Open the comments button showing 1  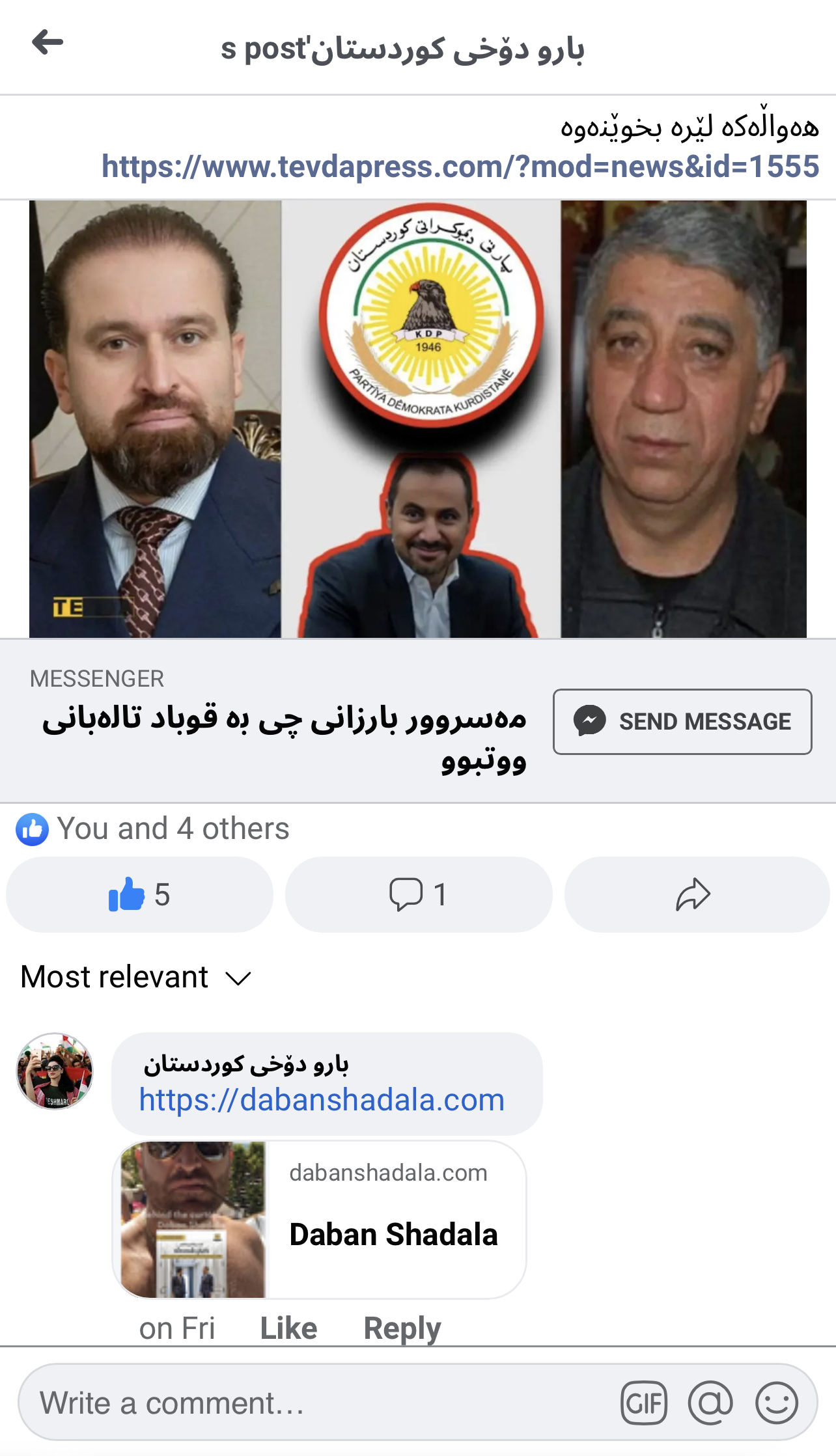pos(419,894)
